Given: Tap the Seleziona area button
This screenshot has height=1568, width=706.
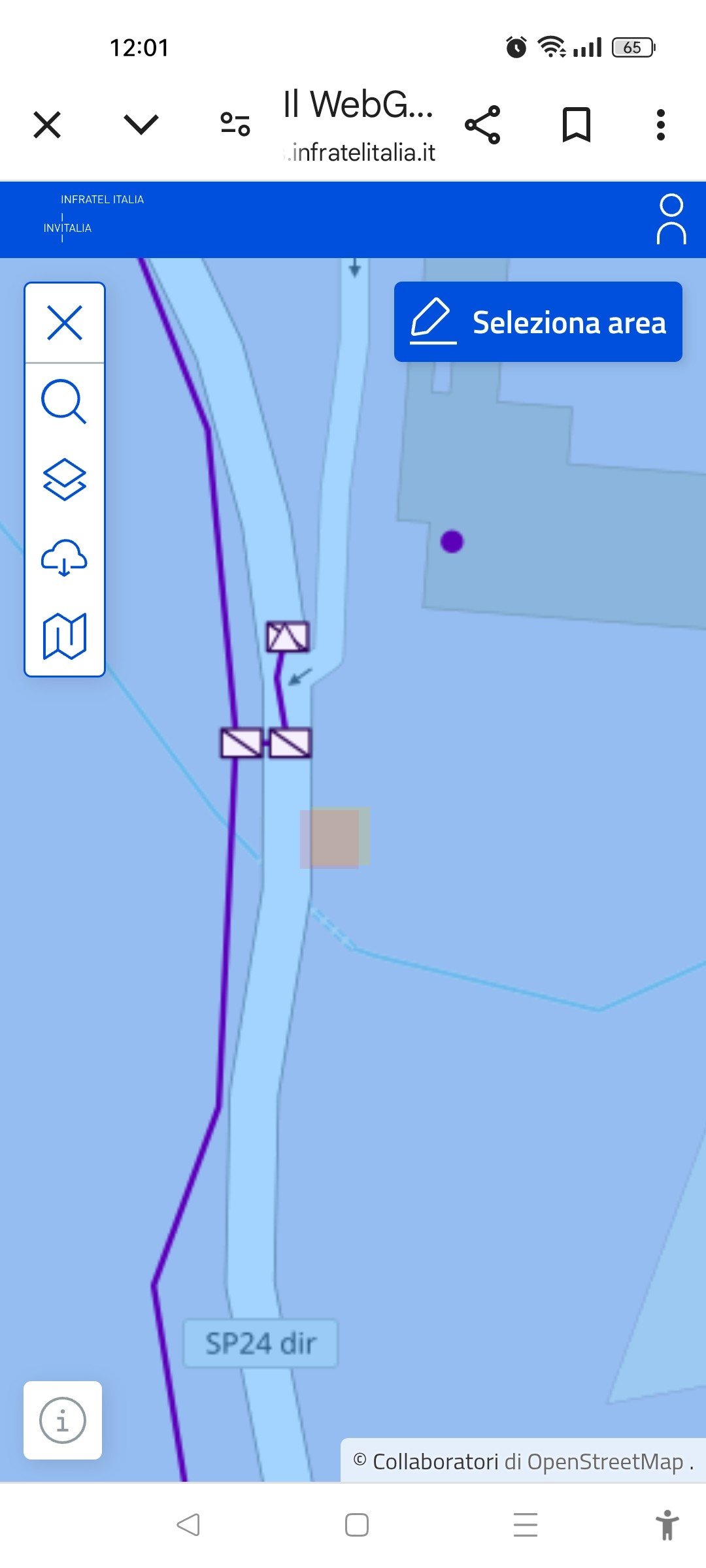Looking at the screenshot, I should click(538, 322).
